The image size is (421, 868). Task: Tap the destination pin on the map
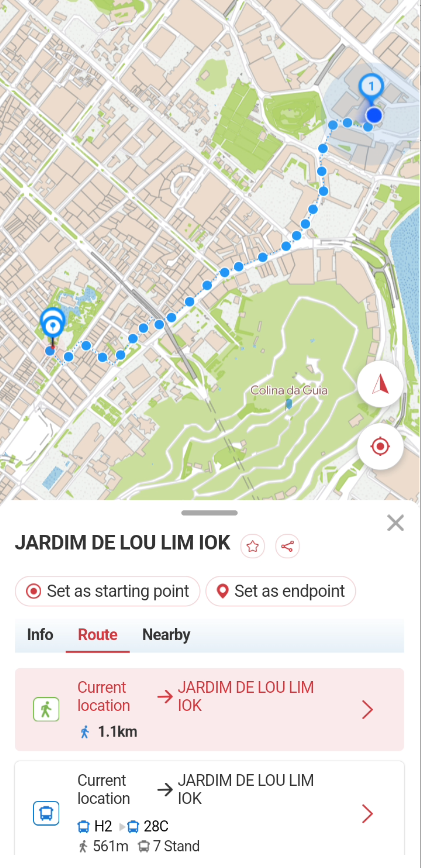(53, 324)
